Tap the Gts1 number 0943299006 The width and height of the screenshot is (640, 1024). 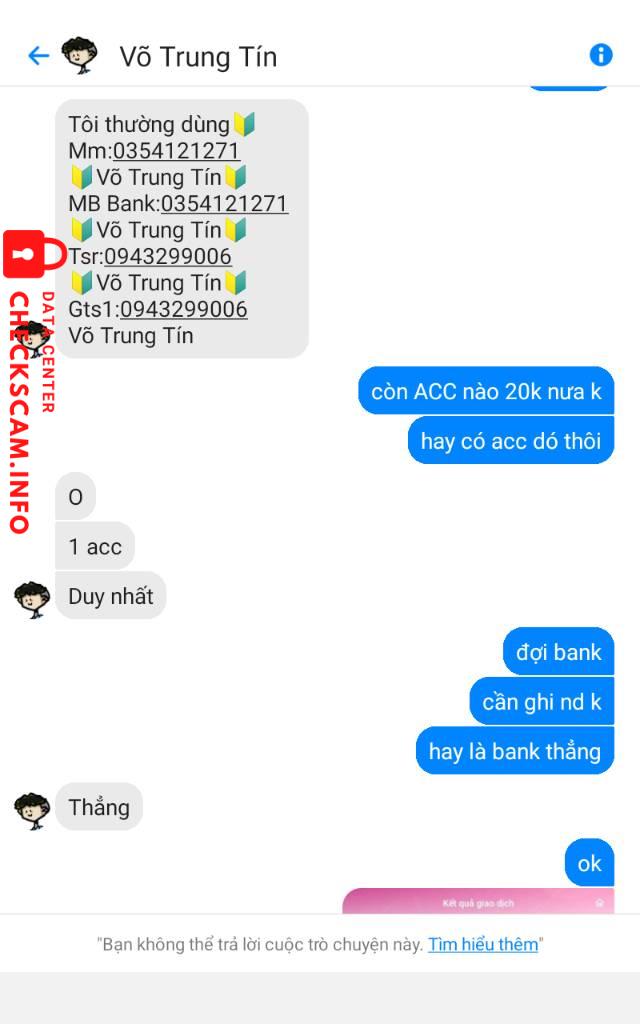(x=184, y=310)
